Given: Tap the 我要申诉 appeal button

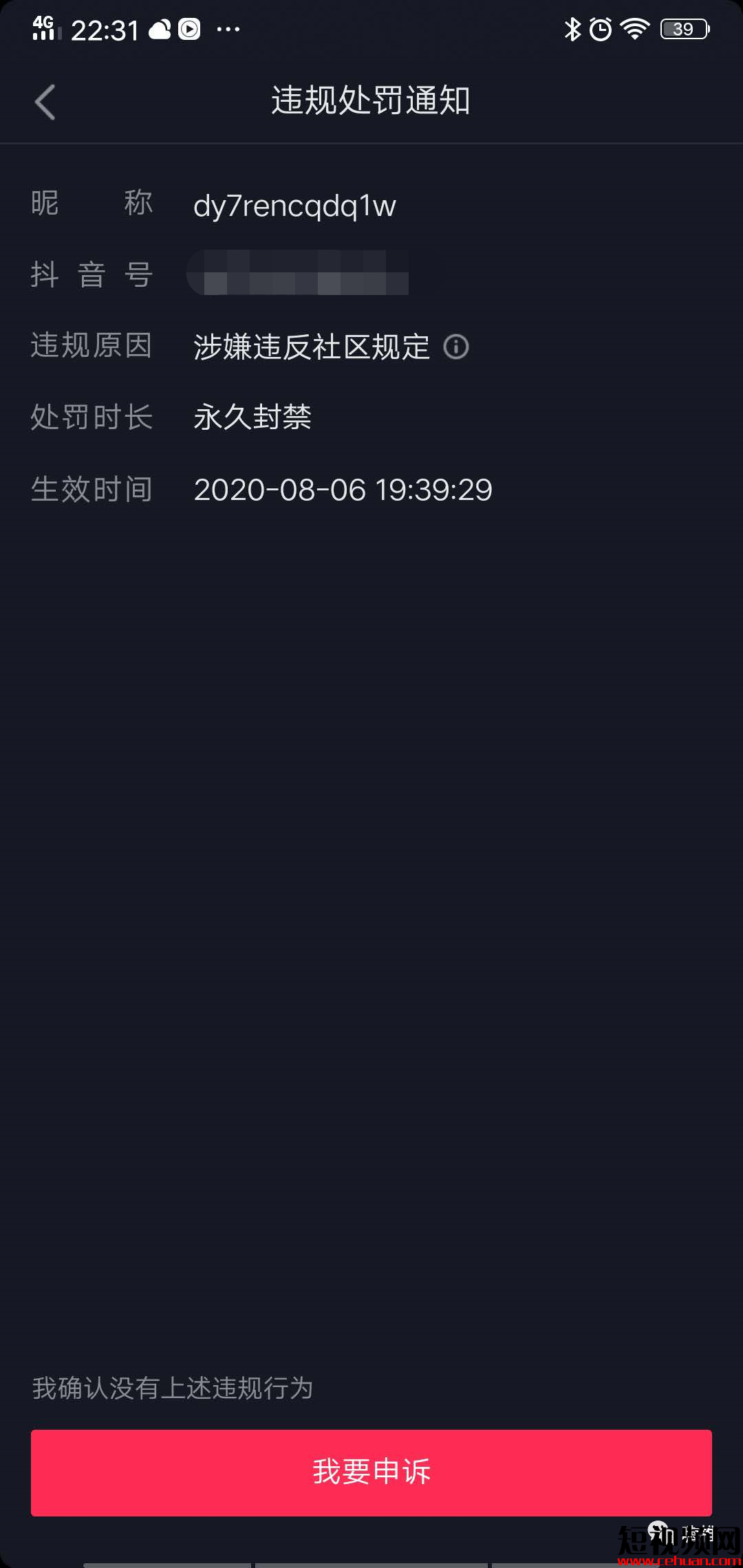Looking at the screenshot, I should point(371,1472).
